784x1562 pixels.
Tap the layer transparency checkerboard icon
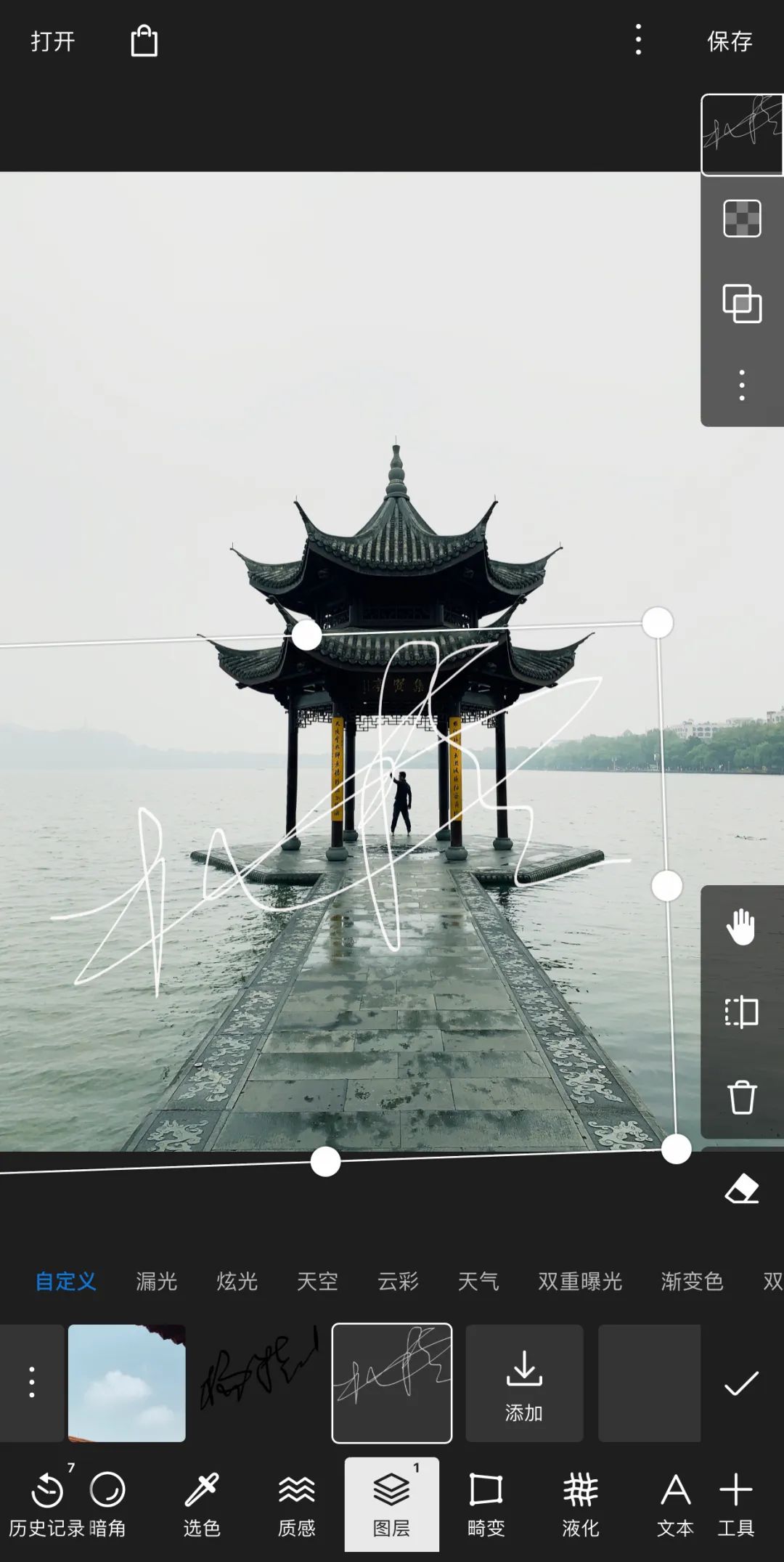point(741,219)
